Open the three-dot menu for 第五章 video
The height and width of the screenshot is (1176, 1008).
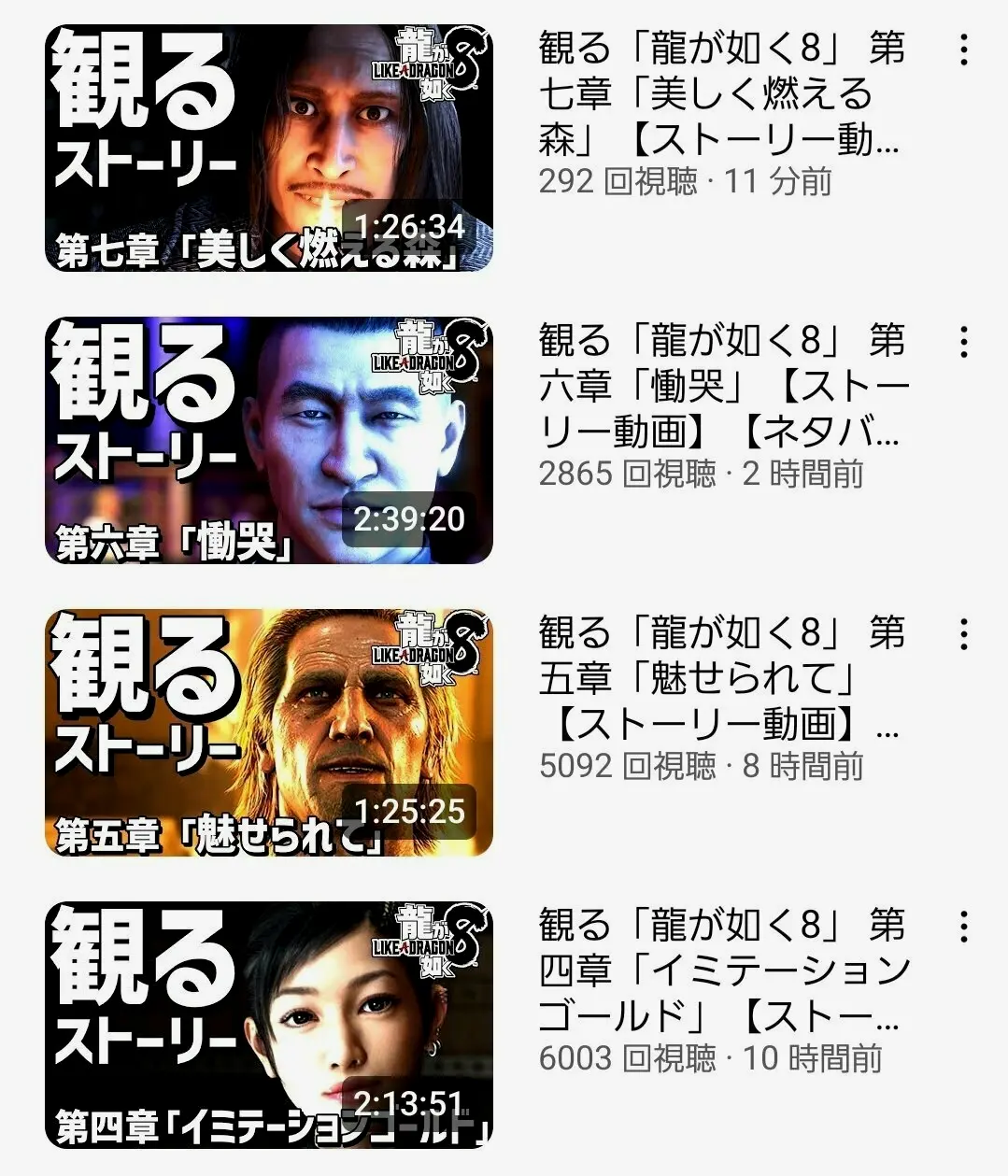[964, 635]
